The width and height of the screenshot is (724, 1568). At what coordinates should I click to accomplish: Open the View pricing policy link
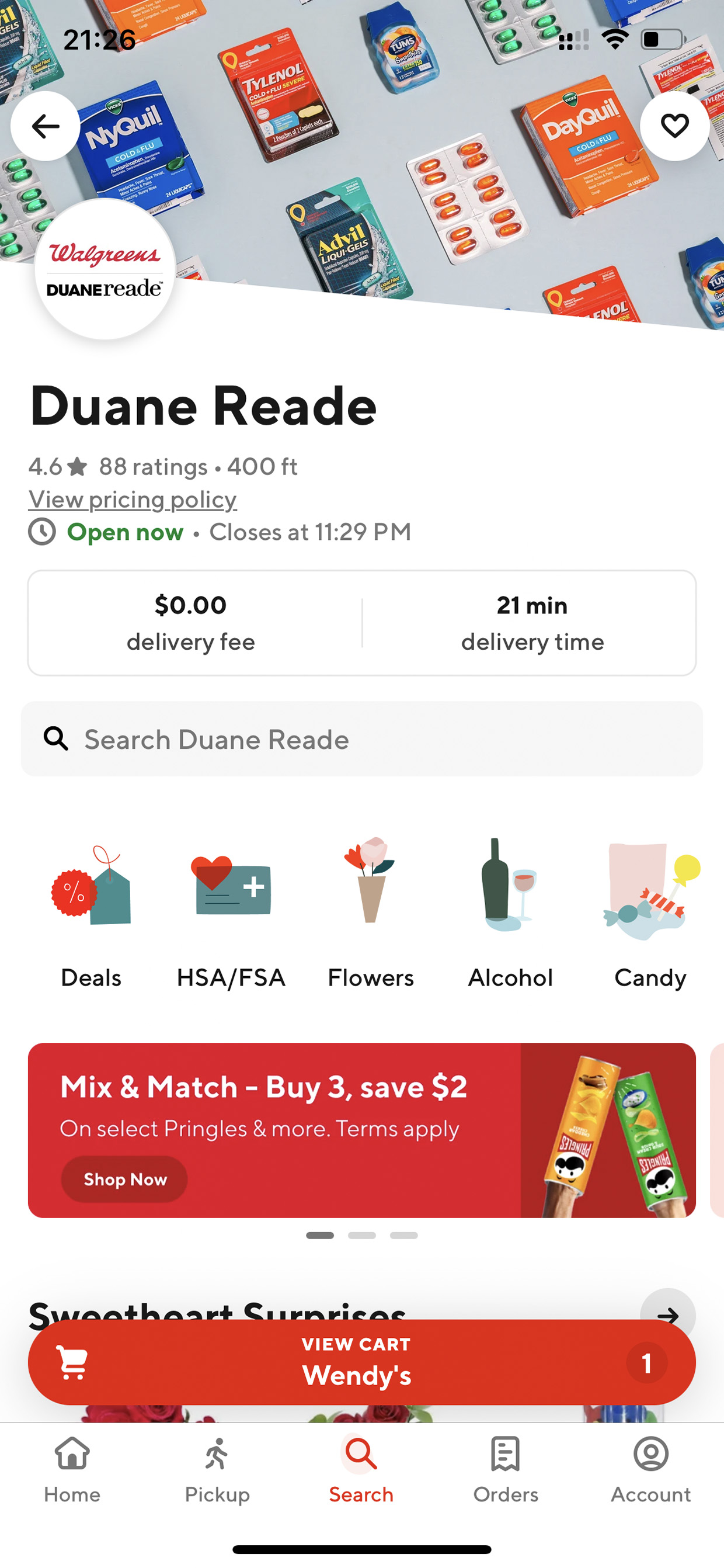coord(133,499)
